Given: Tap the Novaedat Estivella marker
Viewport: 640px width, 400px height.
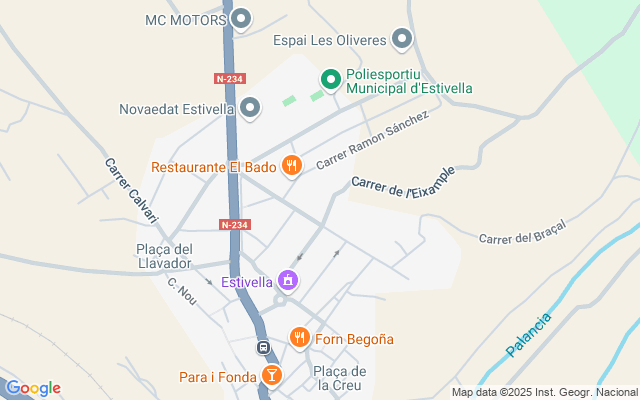Looking at the screenshot, I should click(x=250, y=107).
